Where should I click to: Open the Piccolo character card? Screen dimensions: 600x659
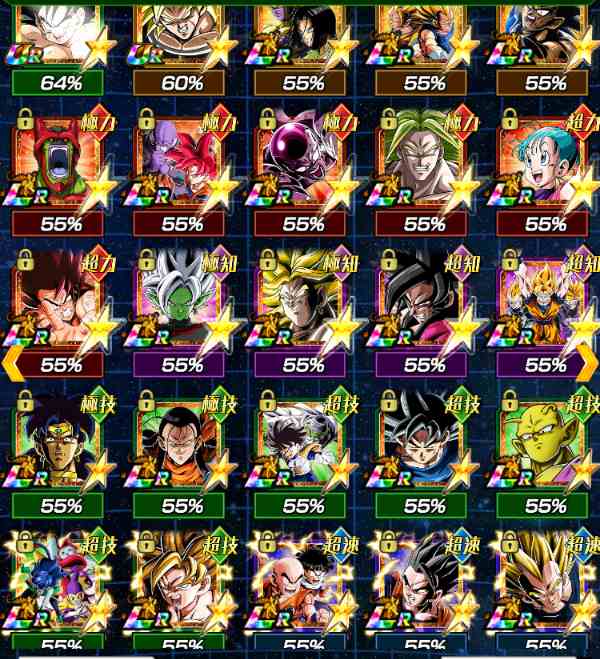545,440
